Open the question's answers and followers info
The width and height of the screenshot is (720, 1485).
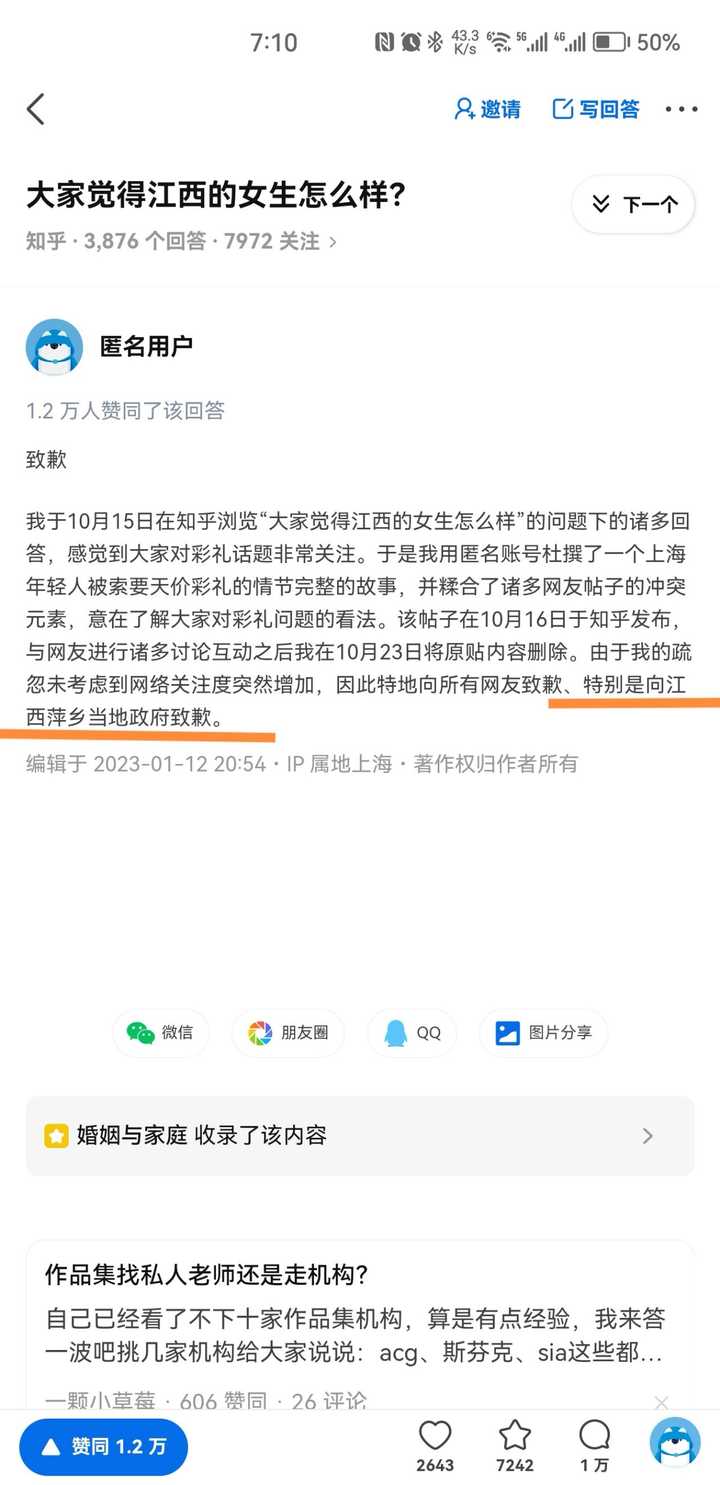(x=180, y=241)
